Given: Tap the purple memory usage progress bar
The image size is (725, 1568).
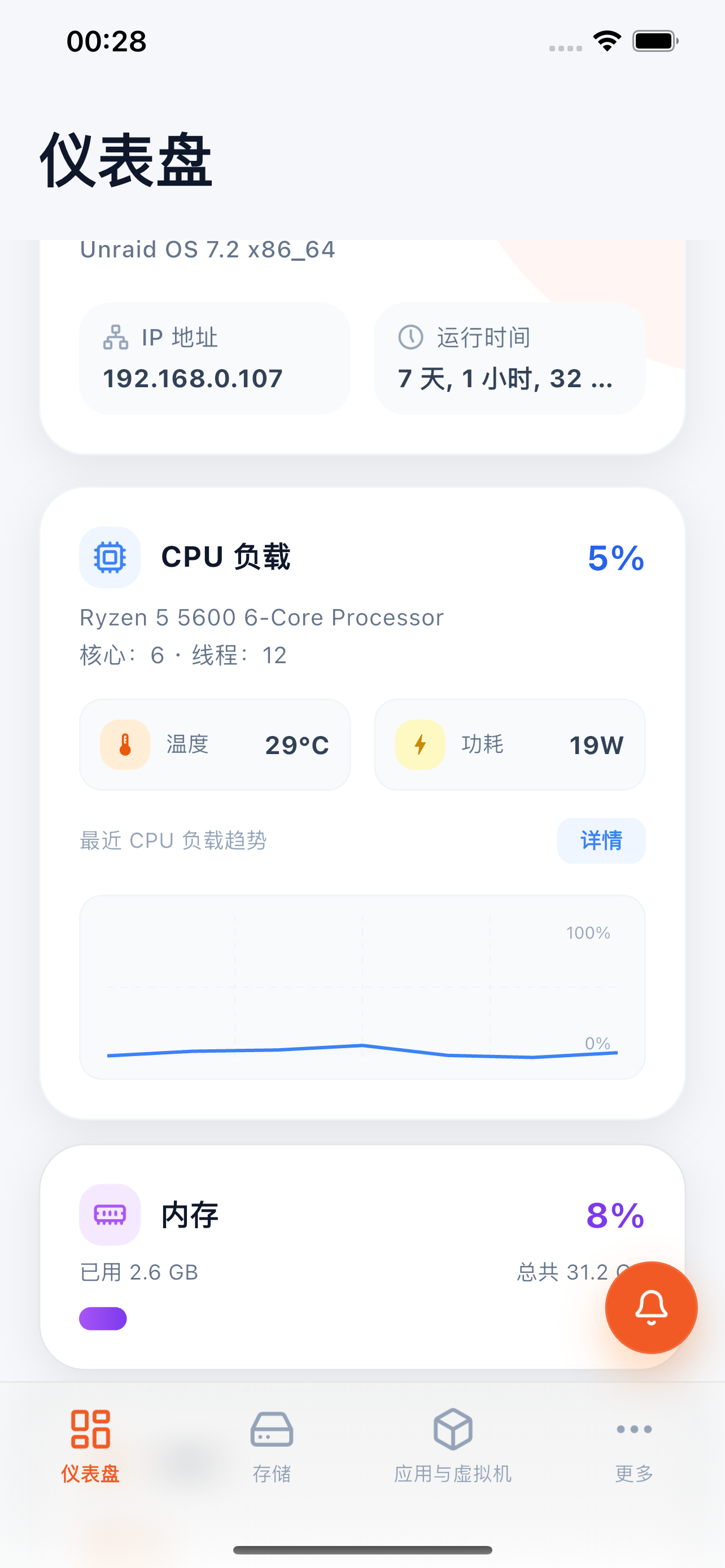Looking at the screenshot, I should 103,1319.
